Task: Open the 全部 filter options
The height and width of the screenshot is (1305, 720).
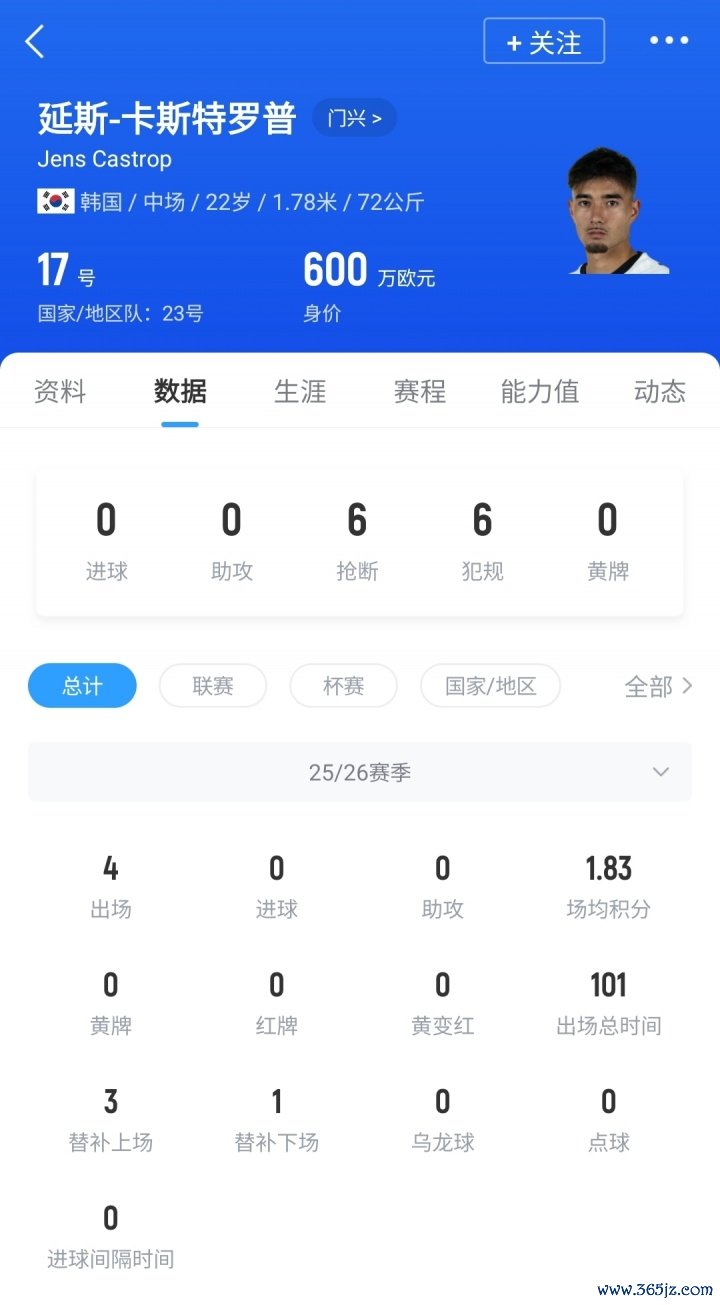Action: point(658,686)
